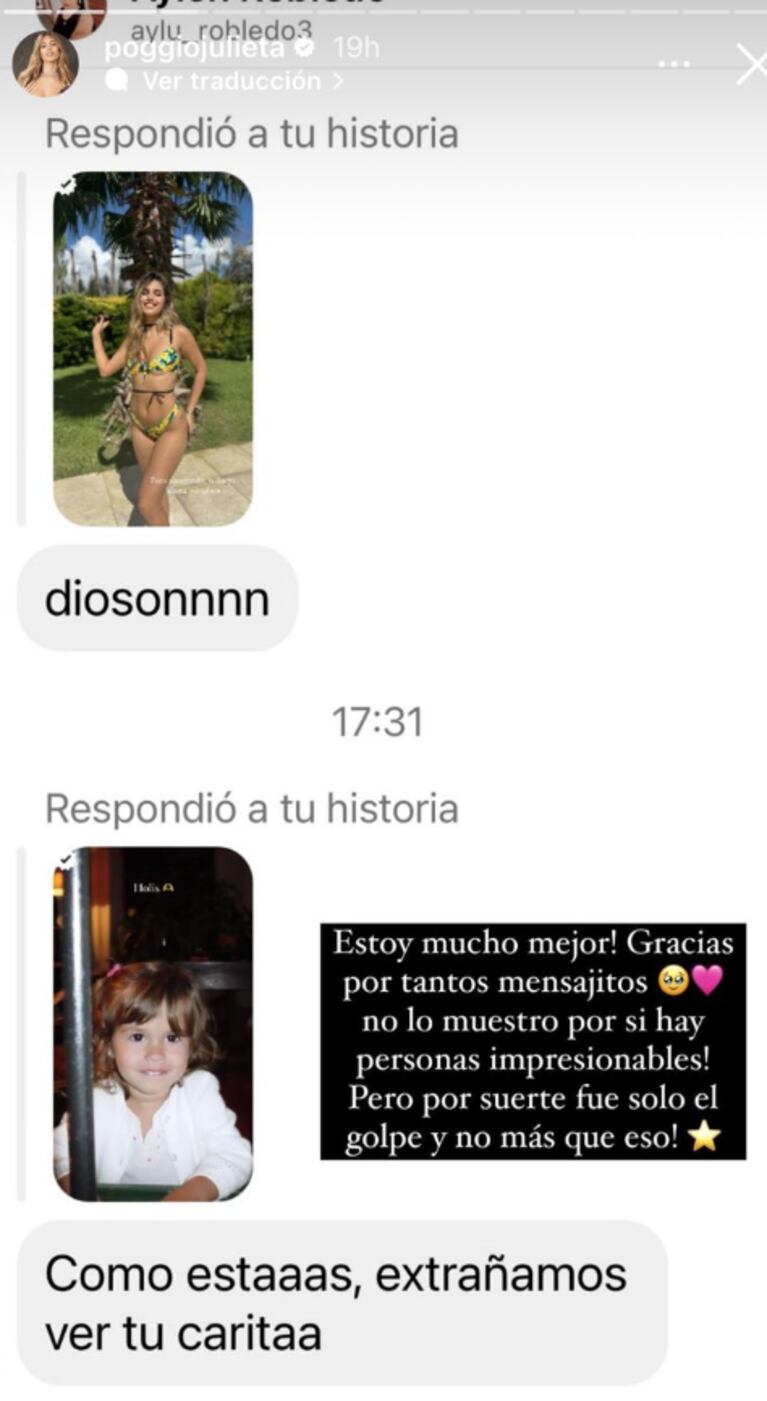Tap poggiojulieta's profile picture avatar
767x1401 pixels.
tap(45, 65)
